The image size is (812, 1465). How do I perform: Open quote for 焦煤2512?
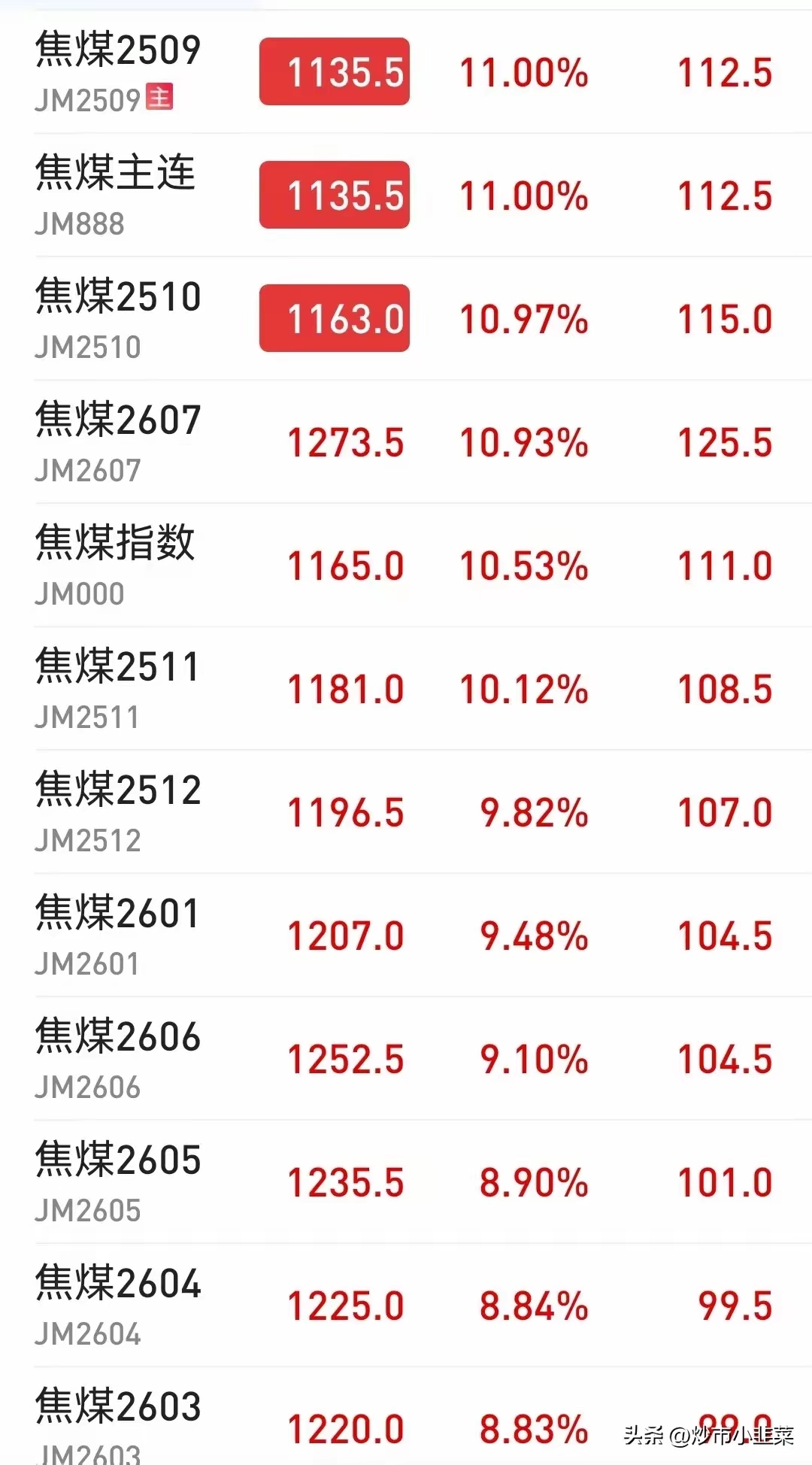(406, 812)
